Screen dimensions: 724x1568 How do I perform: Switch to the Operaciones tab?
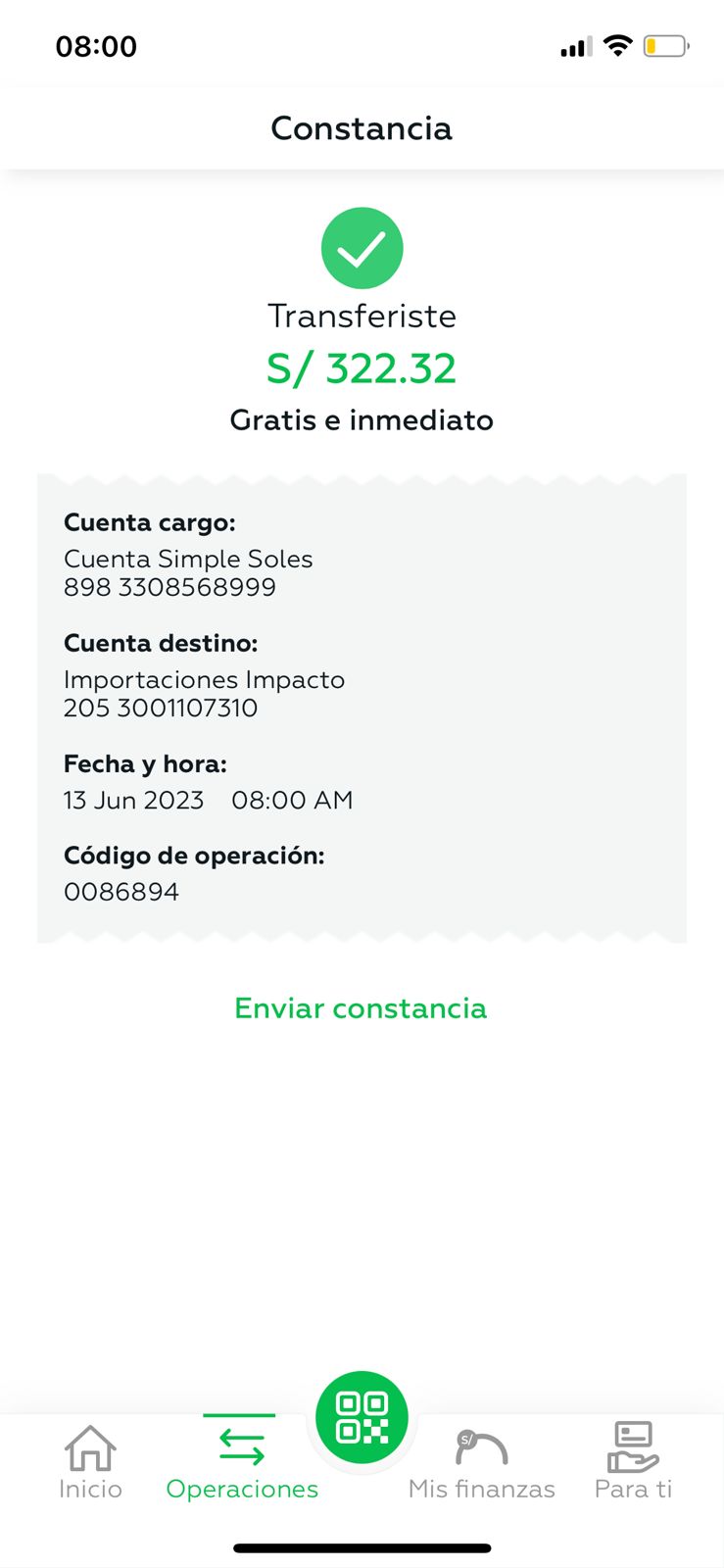[242, 1462]
